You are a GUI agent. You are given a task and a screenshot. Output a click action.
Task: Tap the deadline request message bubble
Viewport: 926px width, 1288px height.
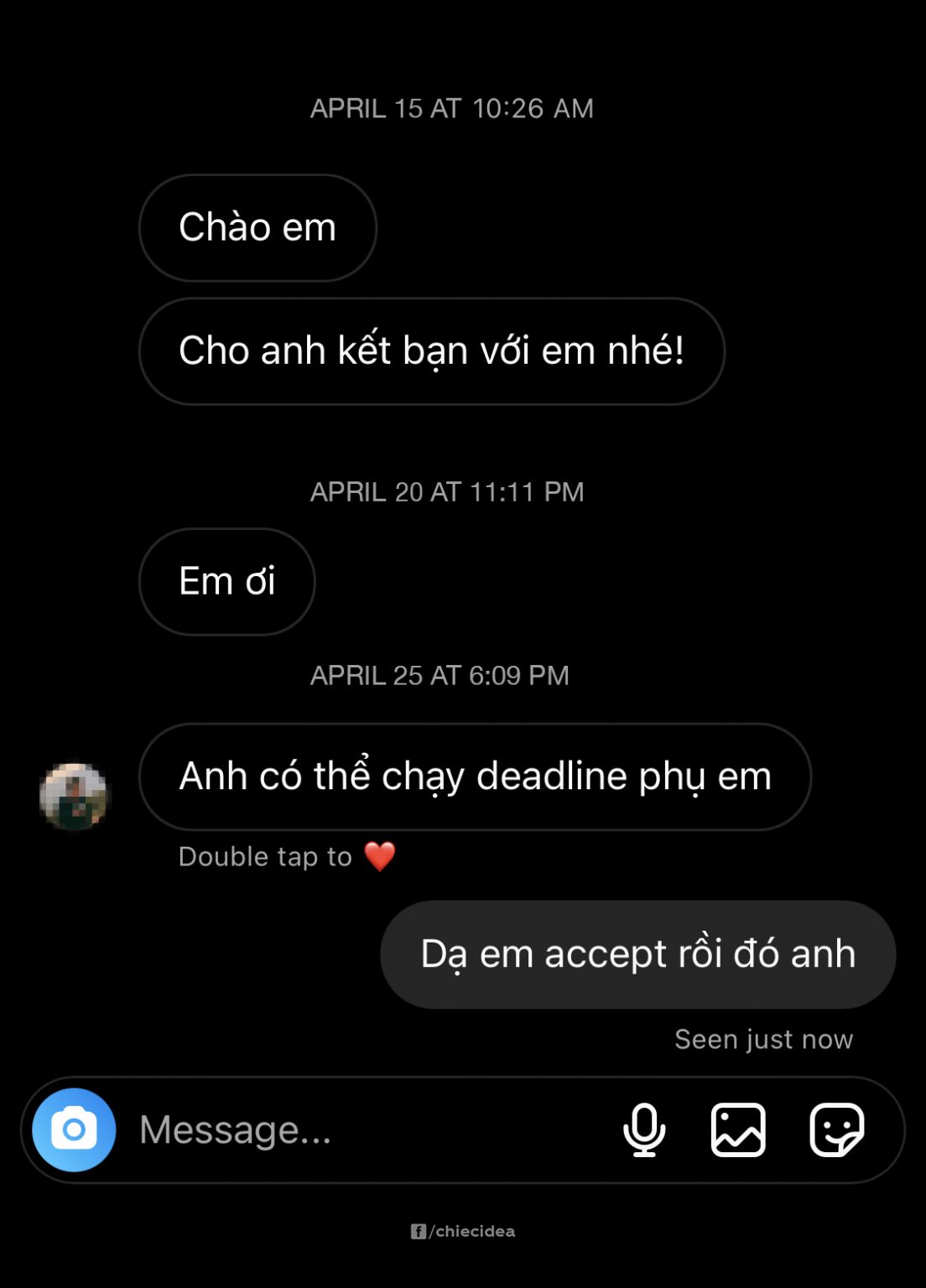tap(475, 777)
